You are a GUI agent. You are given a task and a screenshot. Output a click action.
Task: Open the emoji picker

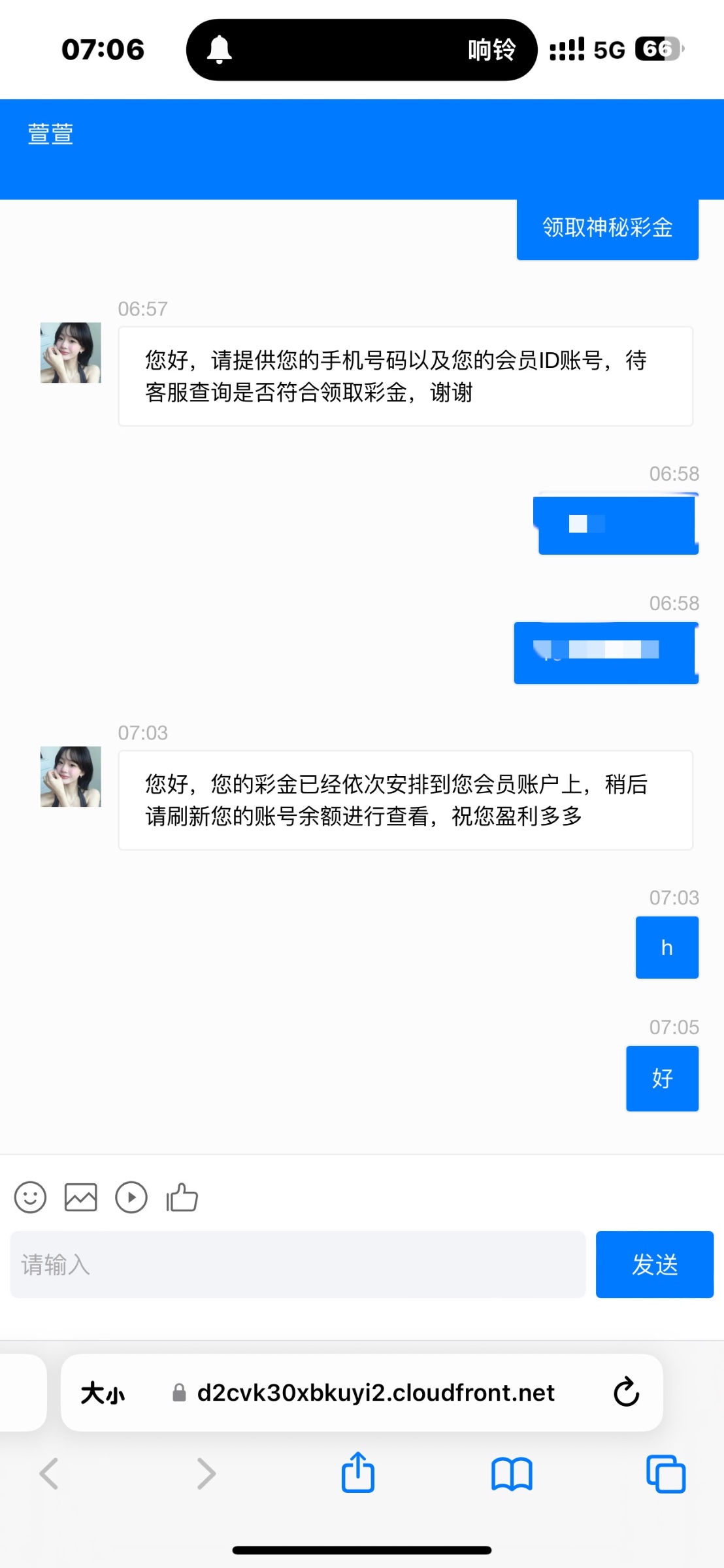coord(30,1198)
